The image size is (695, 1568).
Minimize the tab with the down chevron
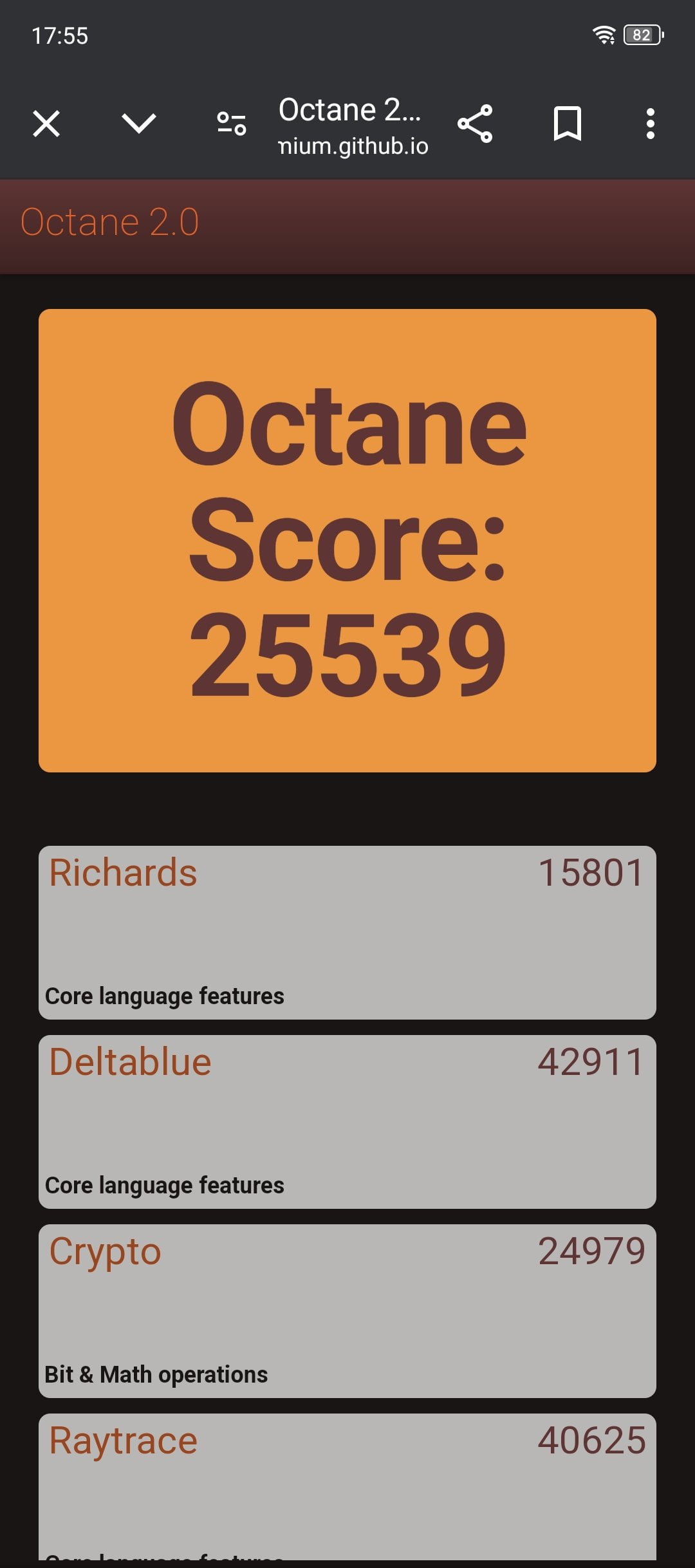coord(139,124)
